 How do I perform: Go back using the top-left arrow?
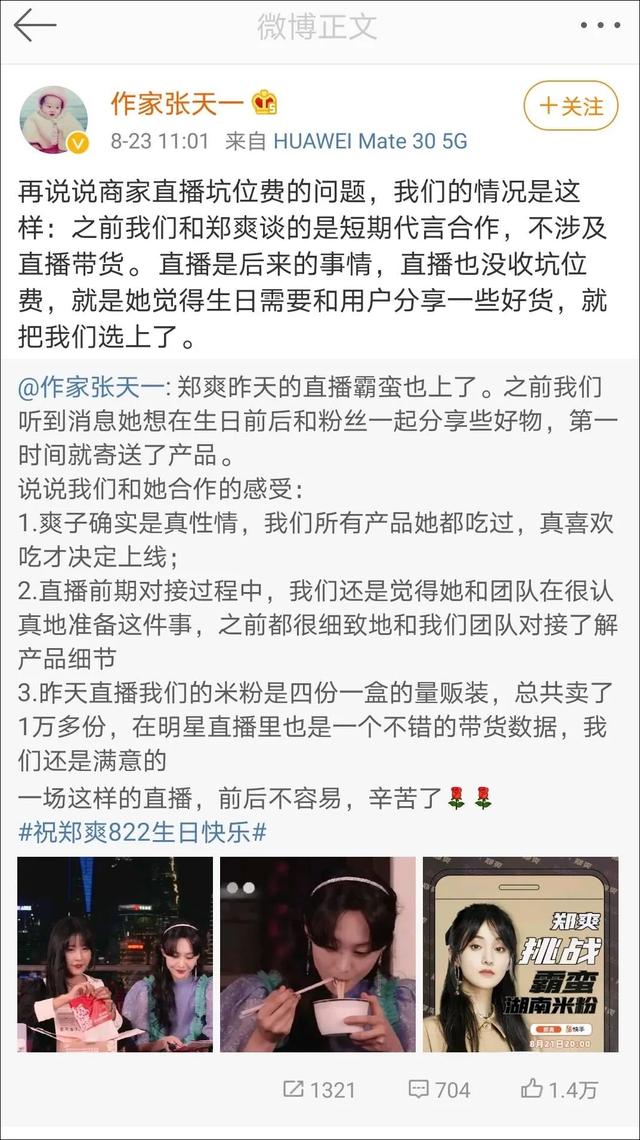[x=34, y=26]
